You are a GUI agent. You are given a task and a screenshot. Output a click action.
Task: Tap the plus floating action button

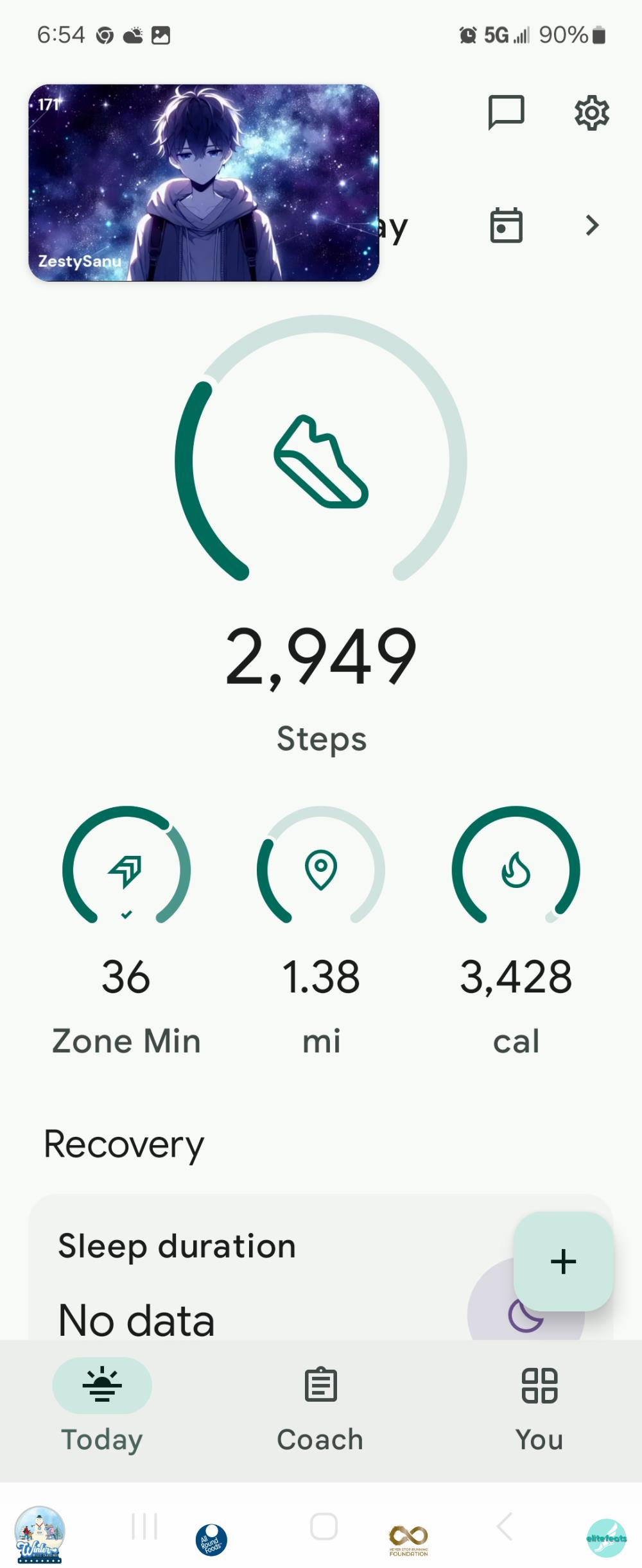563,1261
